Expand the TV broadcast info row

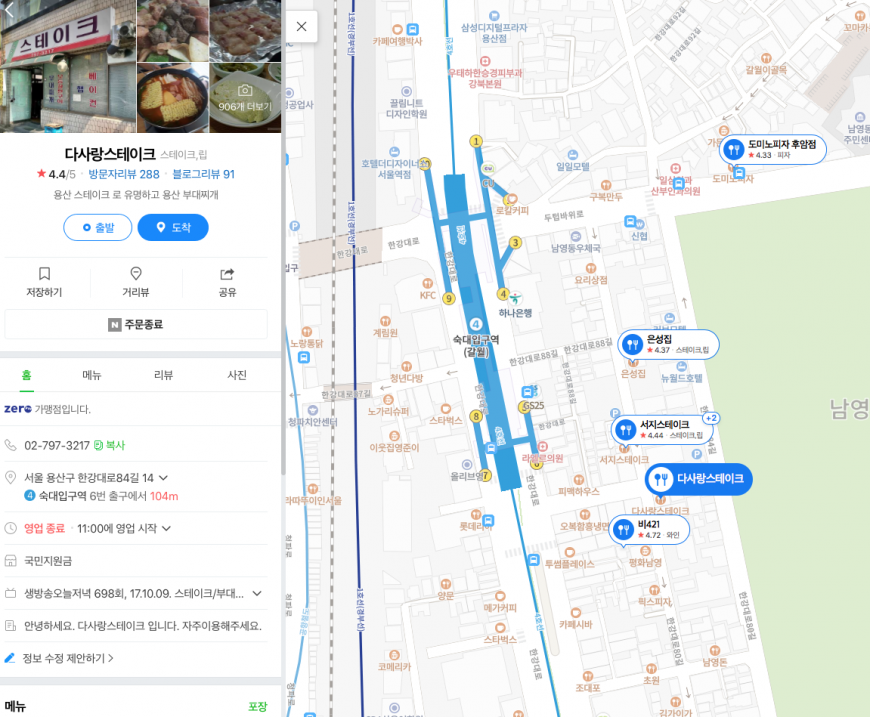262,593
